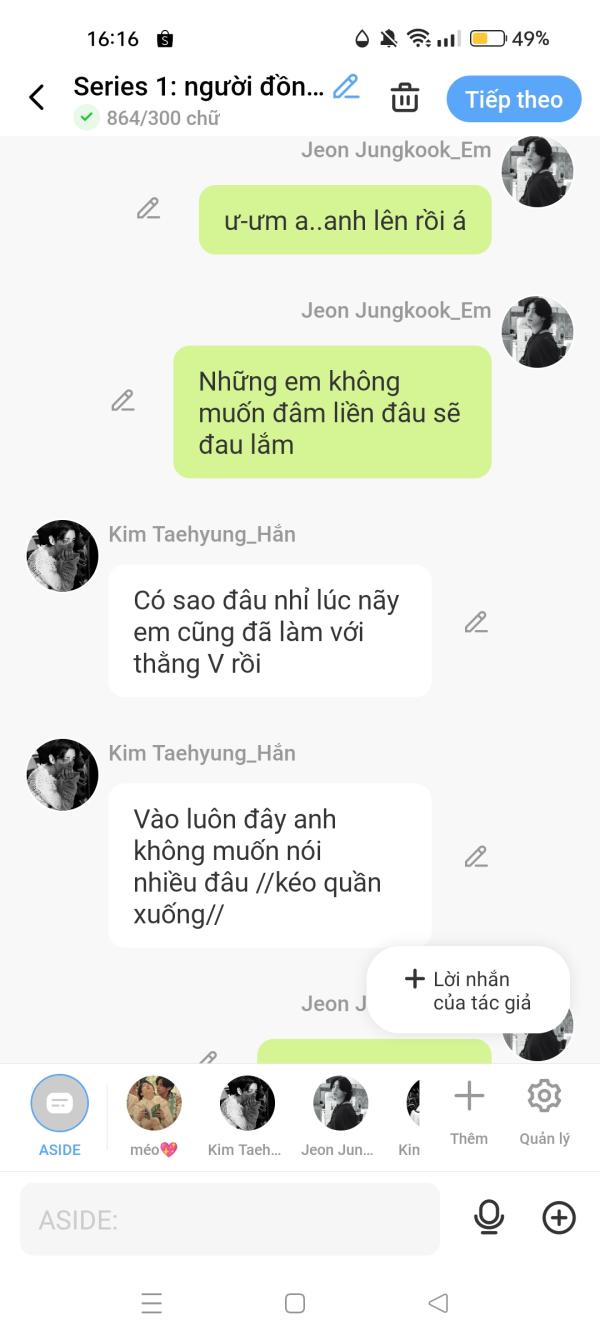
Task: Edit the message starting "Vào luôn đây anh"
Action: tap(476, 857)
